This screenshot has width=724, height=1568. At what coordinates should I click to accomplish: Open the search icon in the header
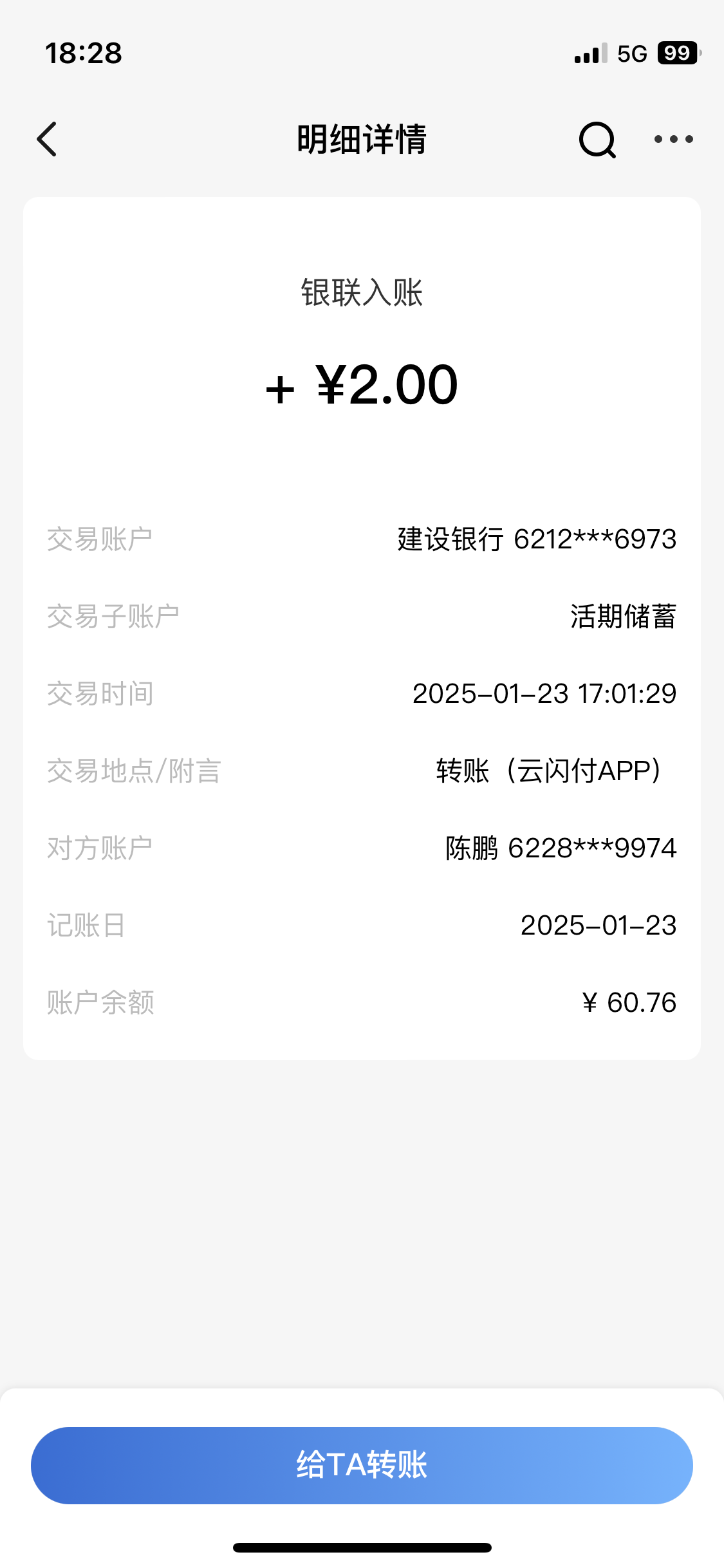click(597, 139)
